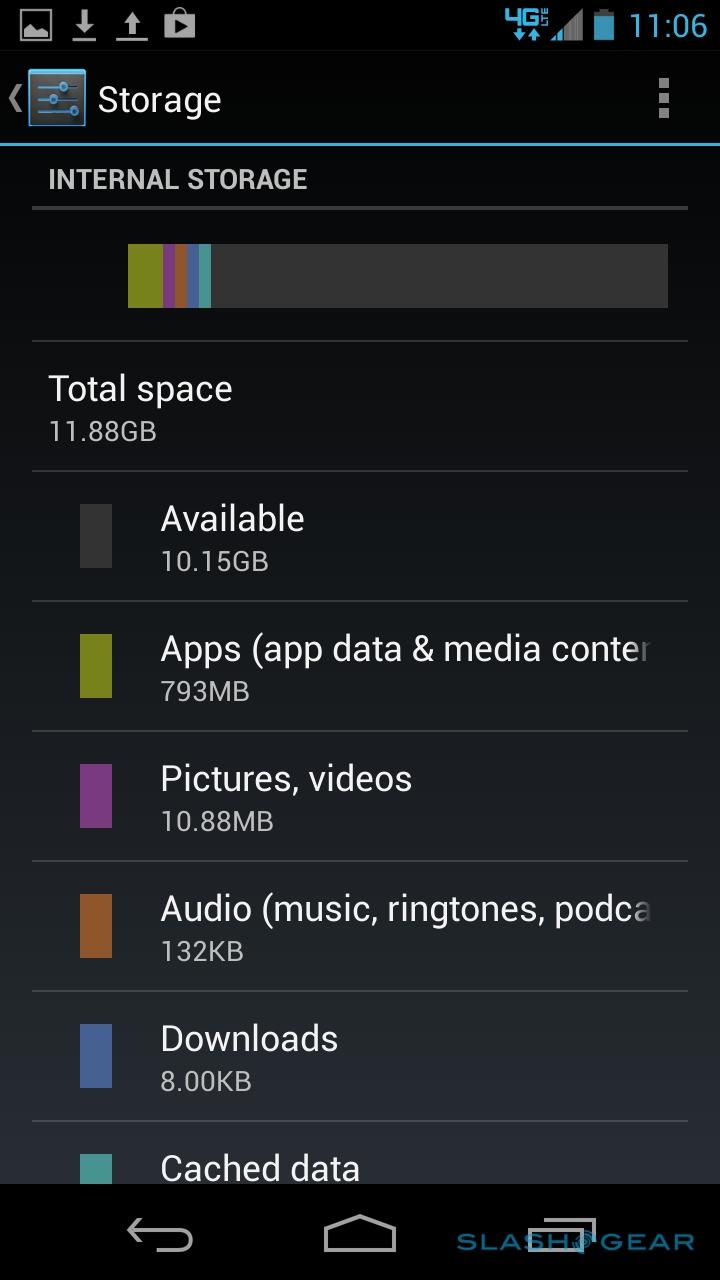Go to the home screen

pyautogui.click(x=360, y=1234)
